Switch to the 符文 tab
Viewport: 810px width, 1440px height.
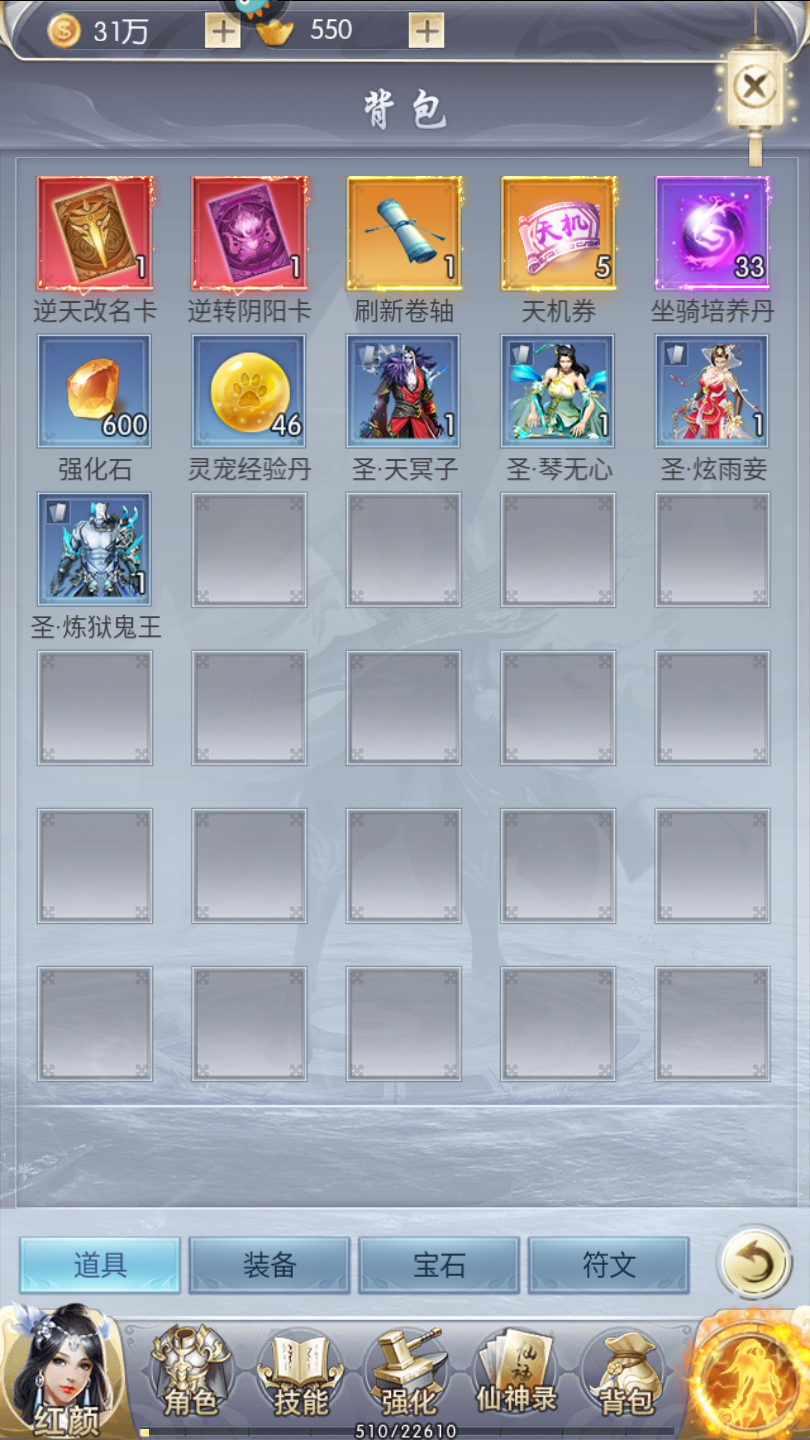click(x=609, y=1265)
